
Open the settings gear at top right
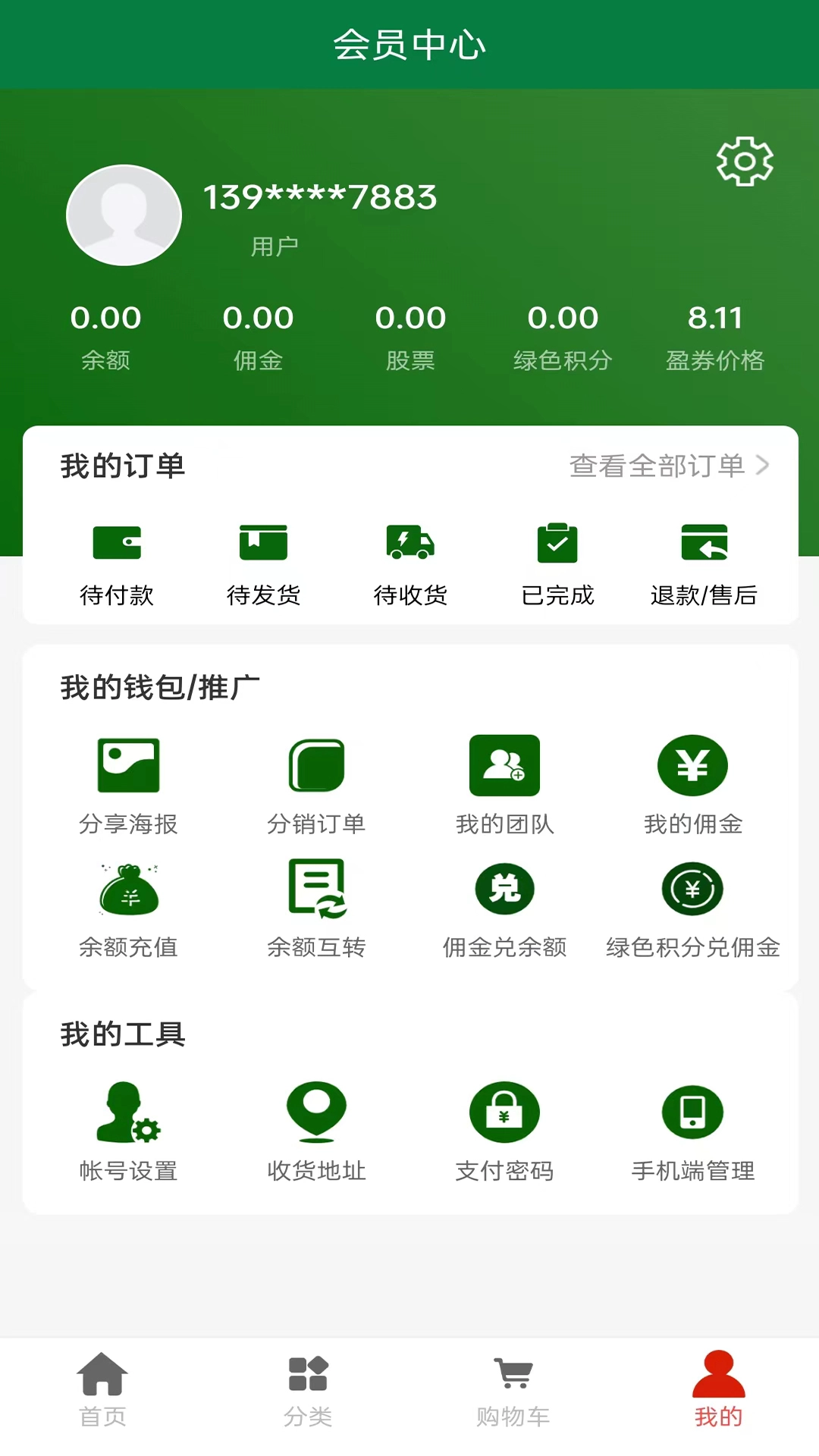coord(745,160)
